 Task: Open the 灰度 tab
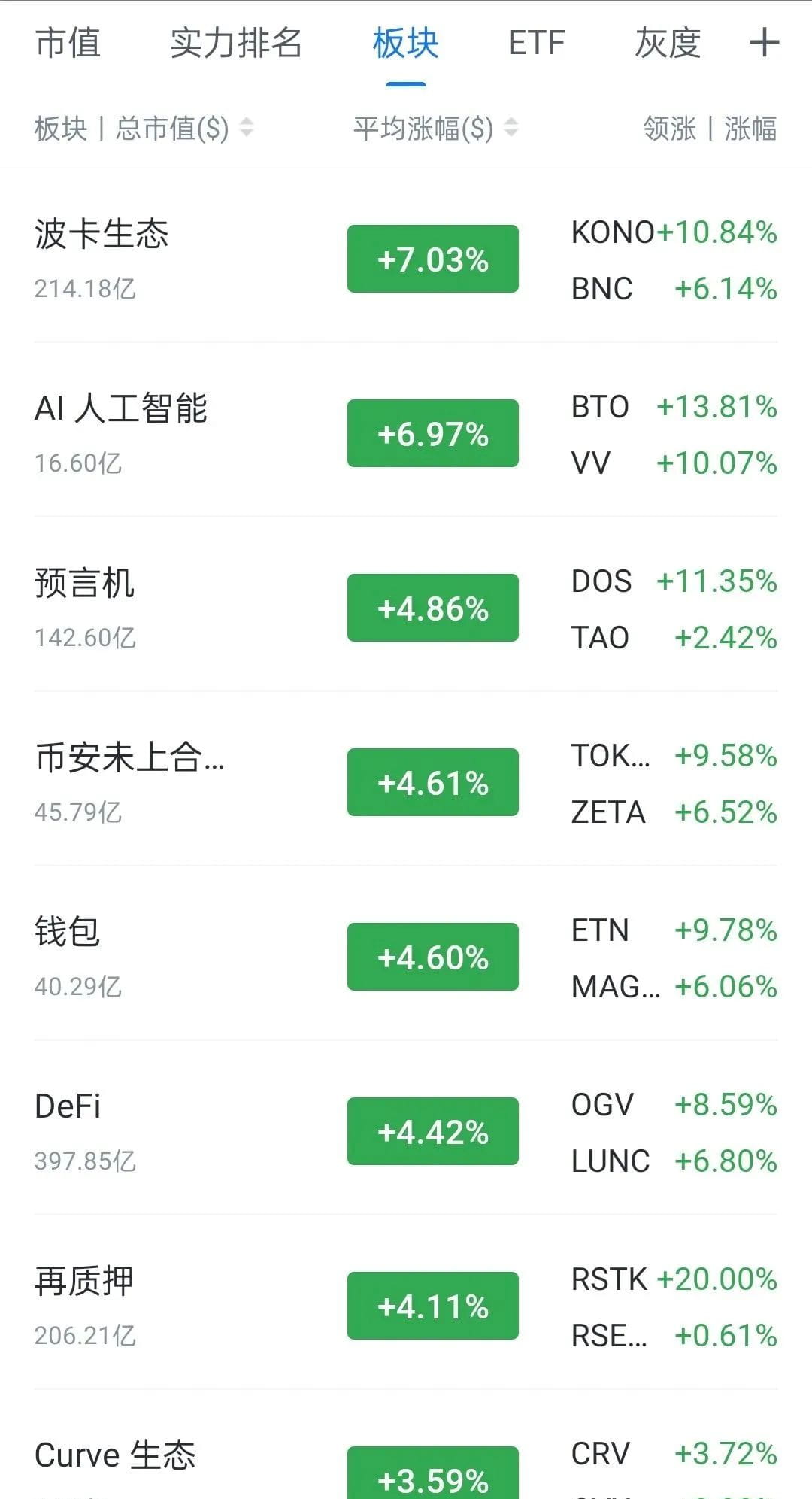click(668, 43)
